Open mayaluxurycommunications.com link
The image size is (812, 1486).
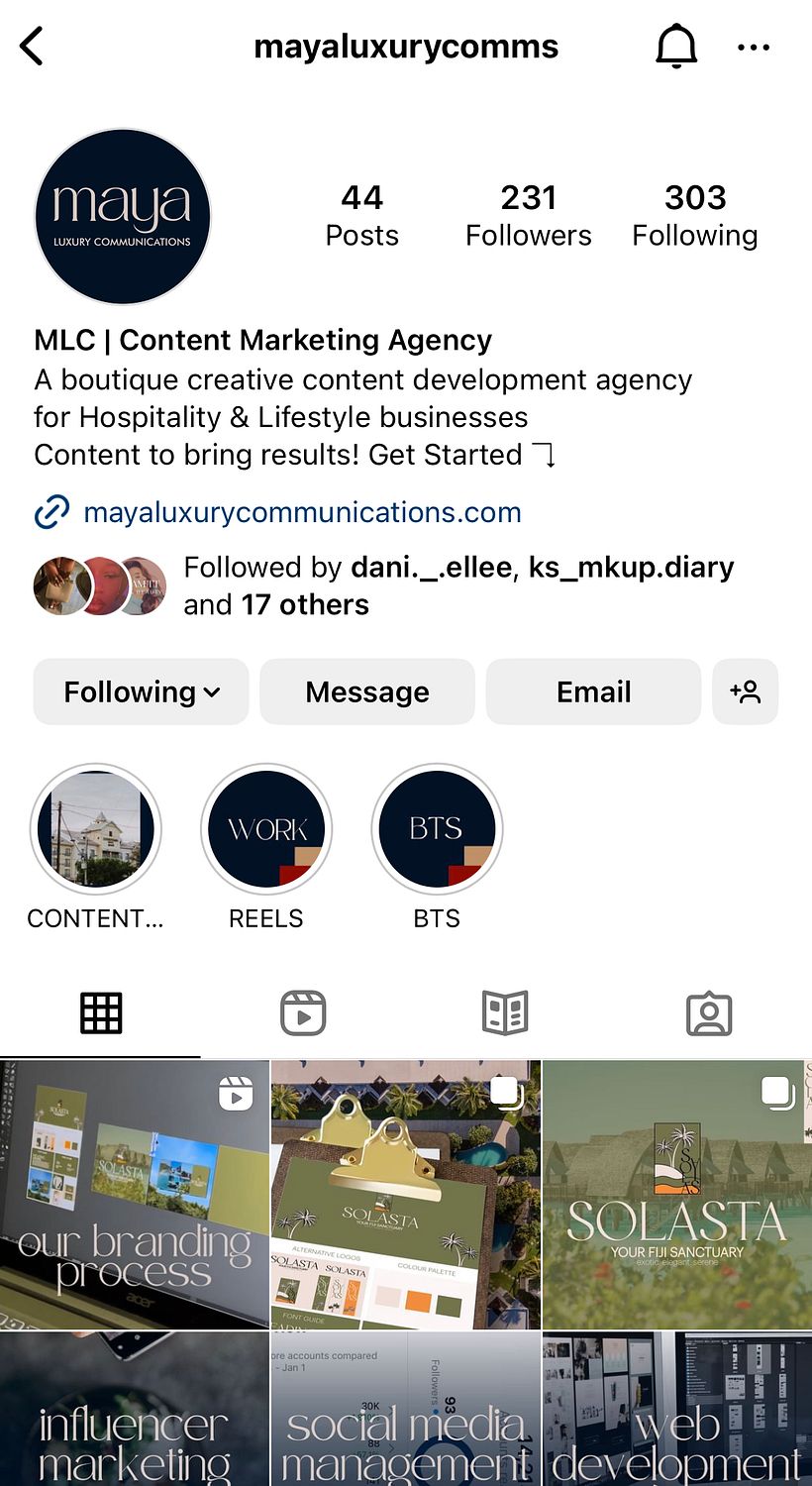tap(301, 512)
